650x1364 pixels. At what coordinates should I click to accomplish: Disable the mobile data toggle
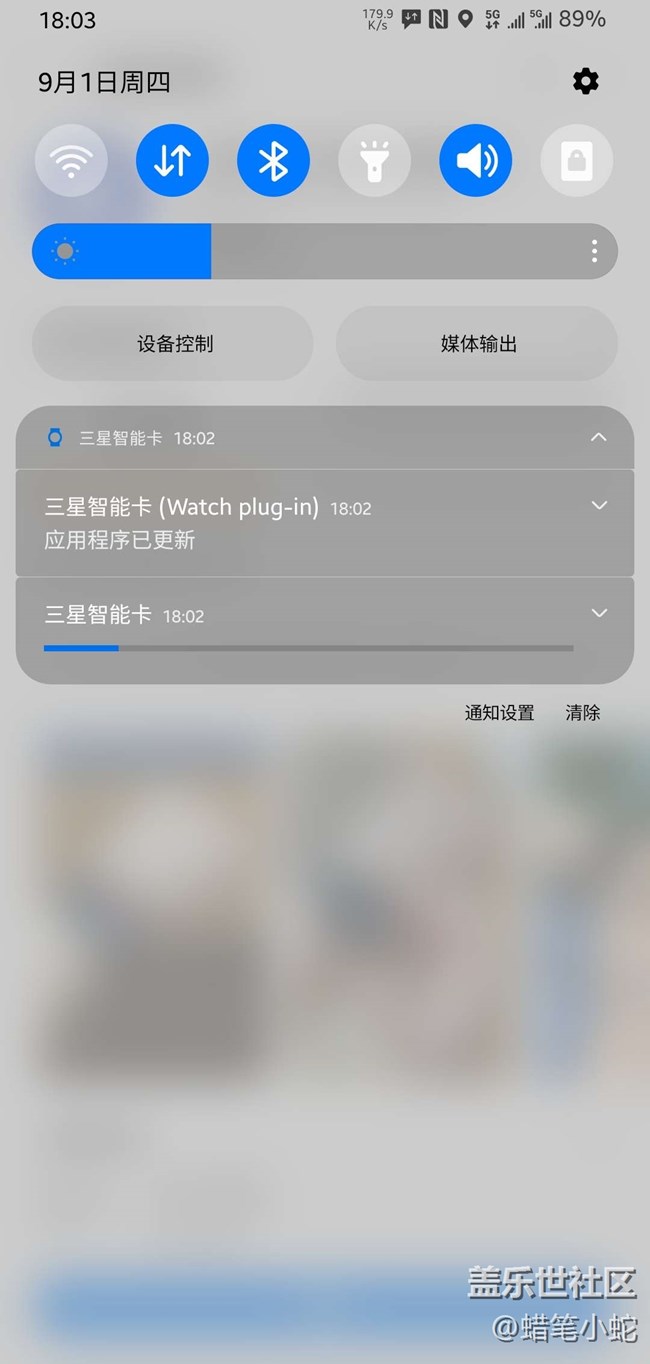point(172,161)
